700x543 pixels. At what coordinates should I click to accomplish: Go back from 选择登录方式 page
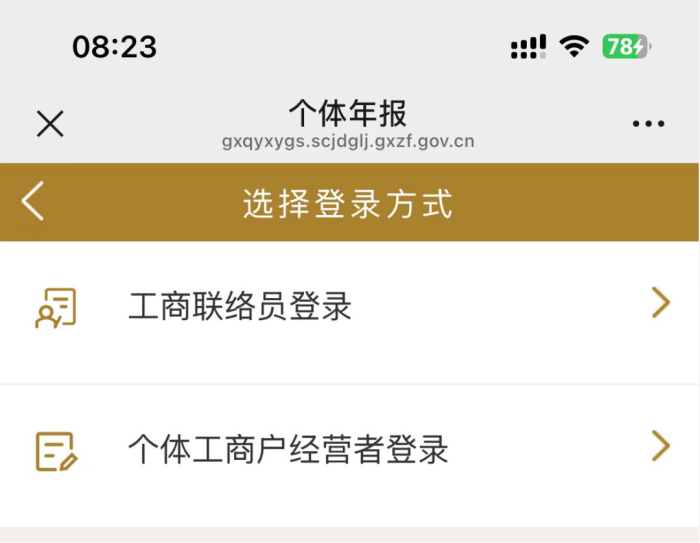pos(33,201)
